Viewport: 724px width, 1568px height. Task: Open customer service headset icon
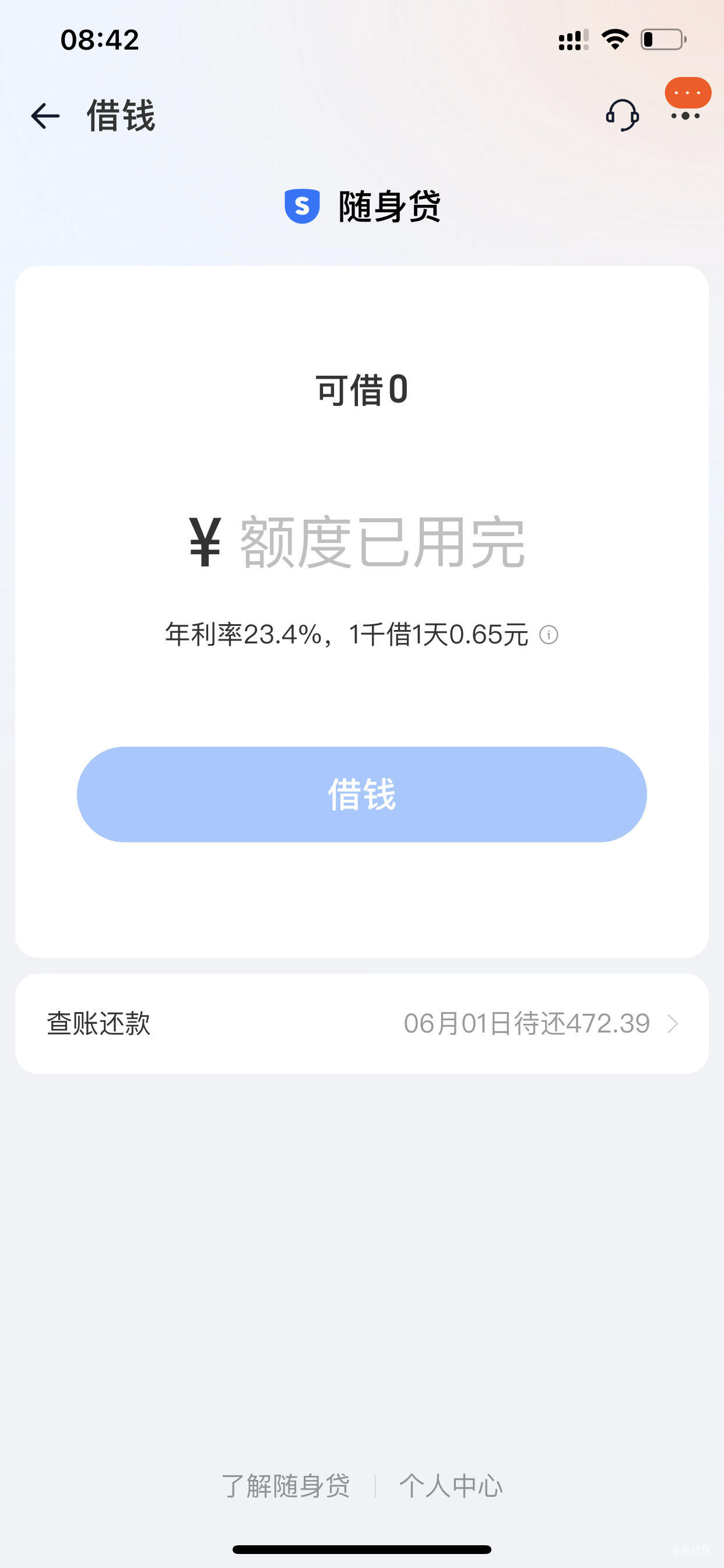click(x=622, y=115)
